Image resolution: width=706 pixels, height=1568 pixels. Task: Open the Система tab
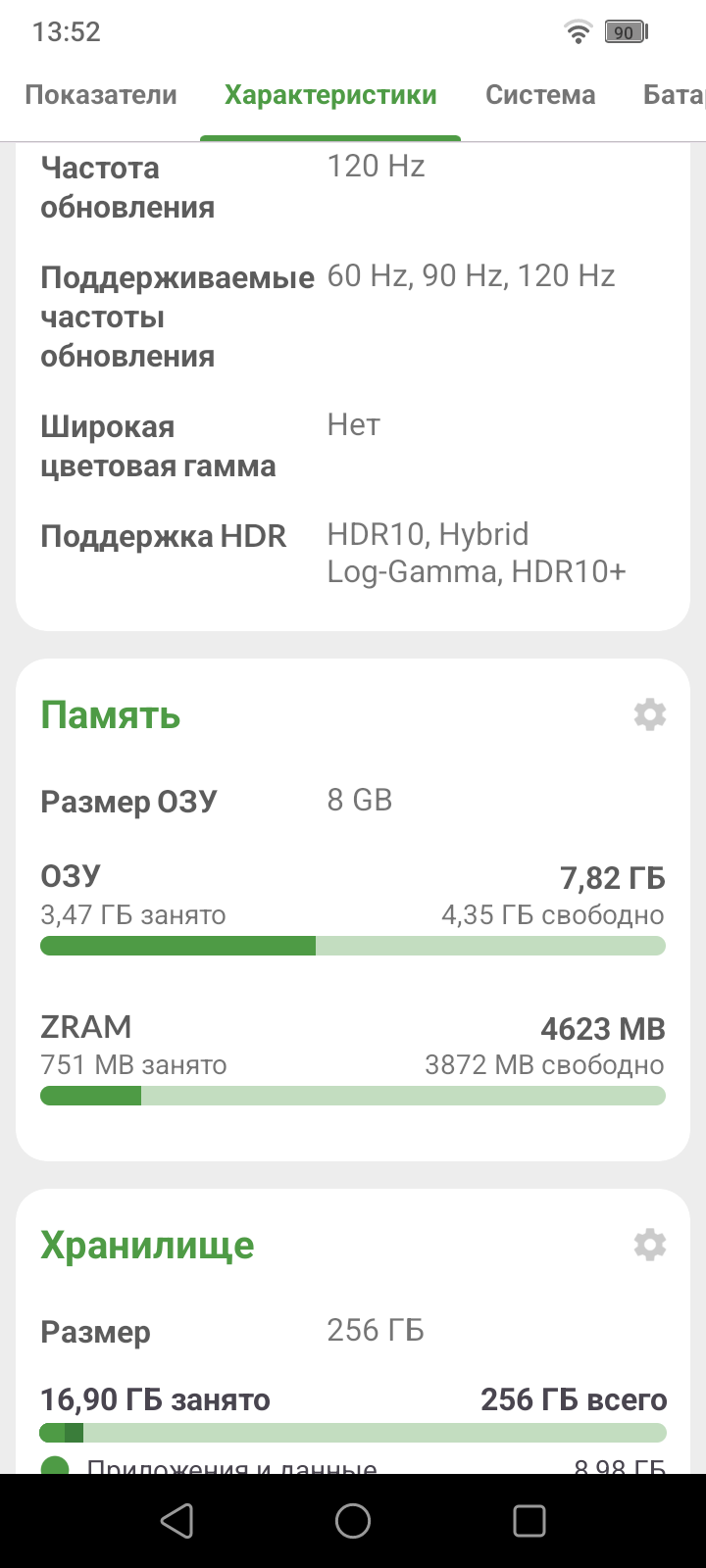540,95
